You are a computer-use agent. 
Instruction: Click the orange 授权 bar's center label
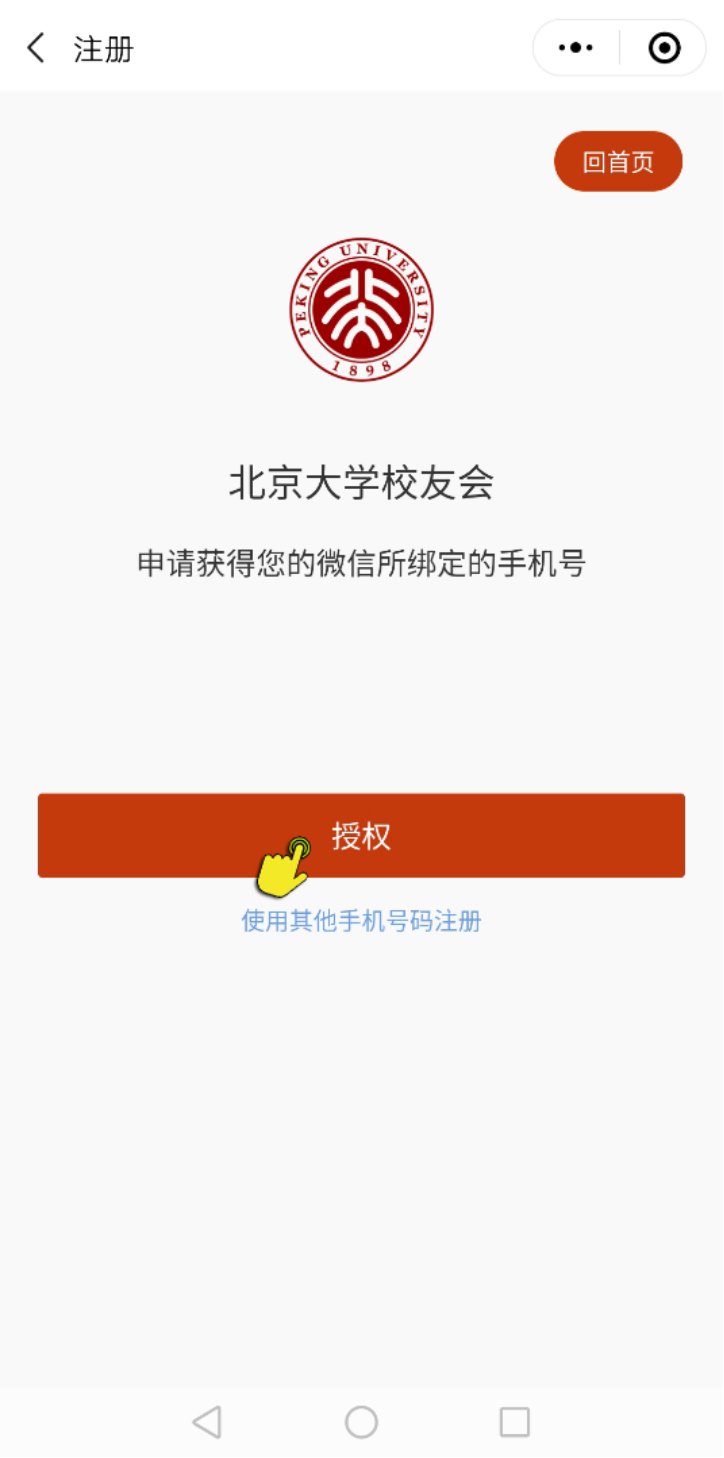pos(362,836)
